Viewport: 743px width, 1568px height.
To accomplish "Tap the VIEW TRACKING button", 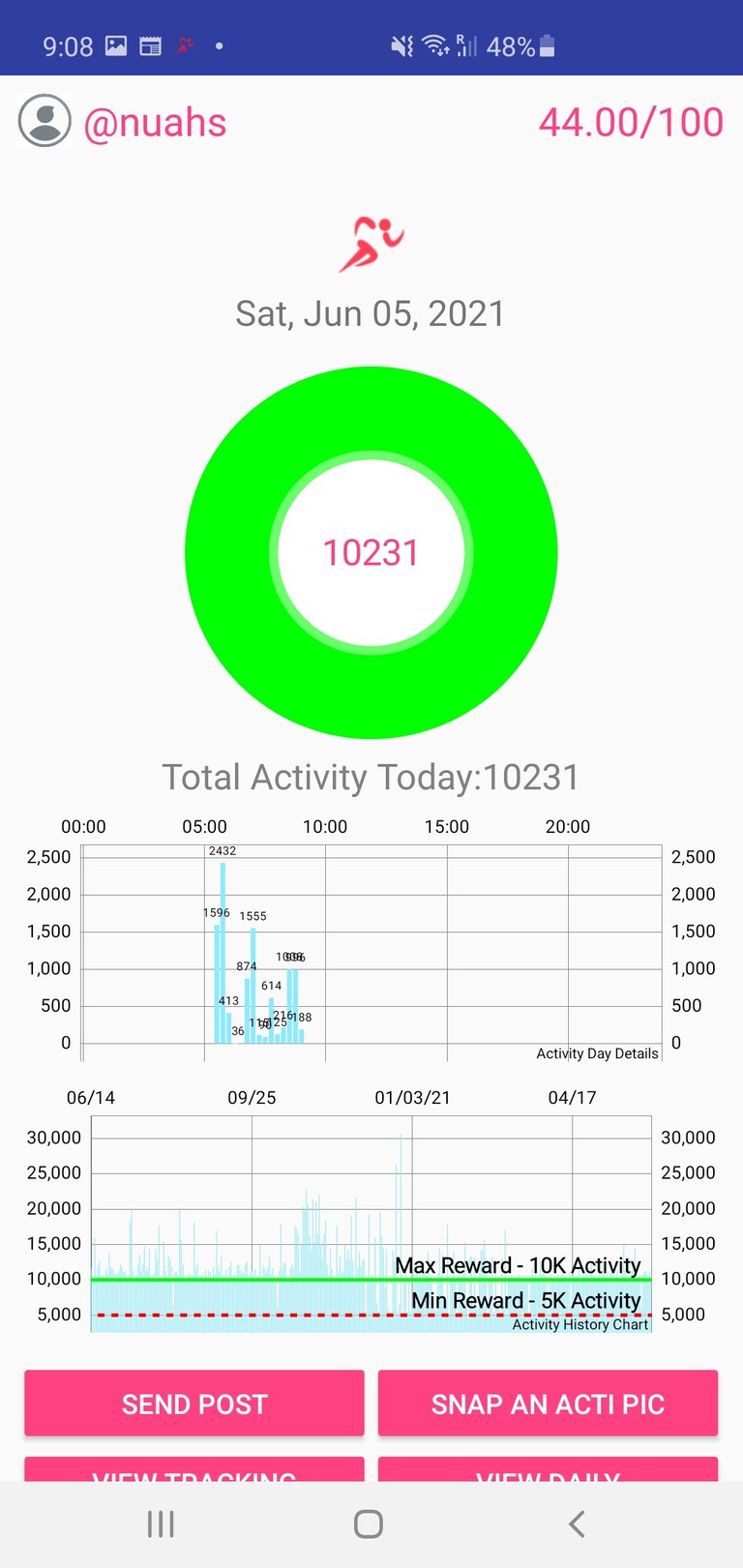I will click(x=194, y=1469).
